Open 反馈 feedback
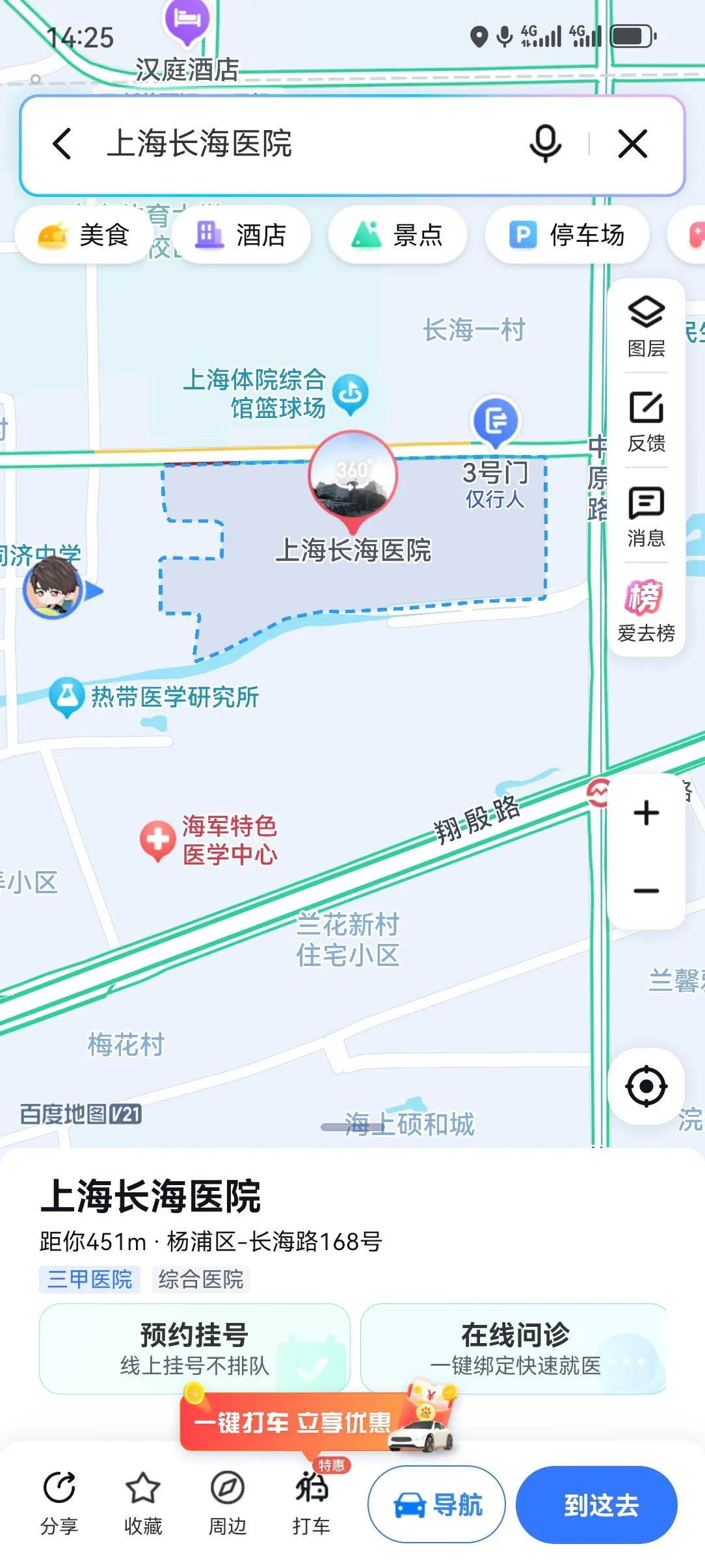 pos(646,421)
